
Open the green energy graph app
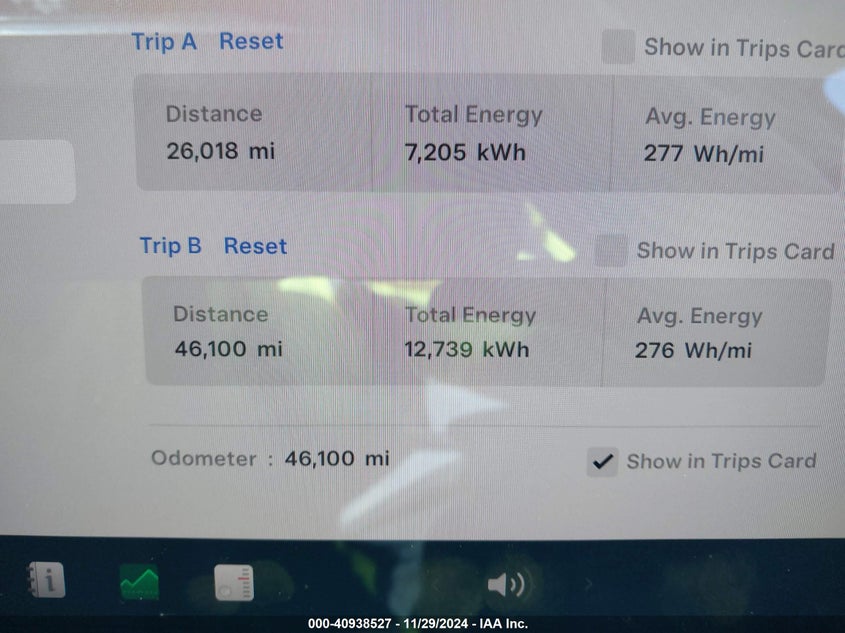pos(139,582)
